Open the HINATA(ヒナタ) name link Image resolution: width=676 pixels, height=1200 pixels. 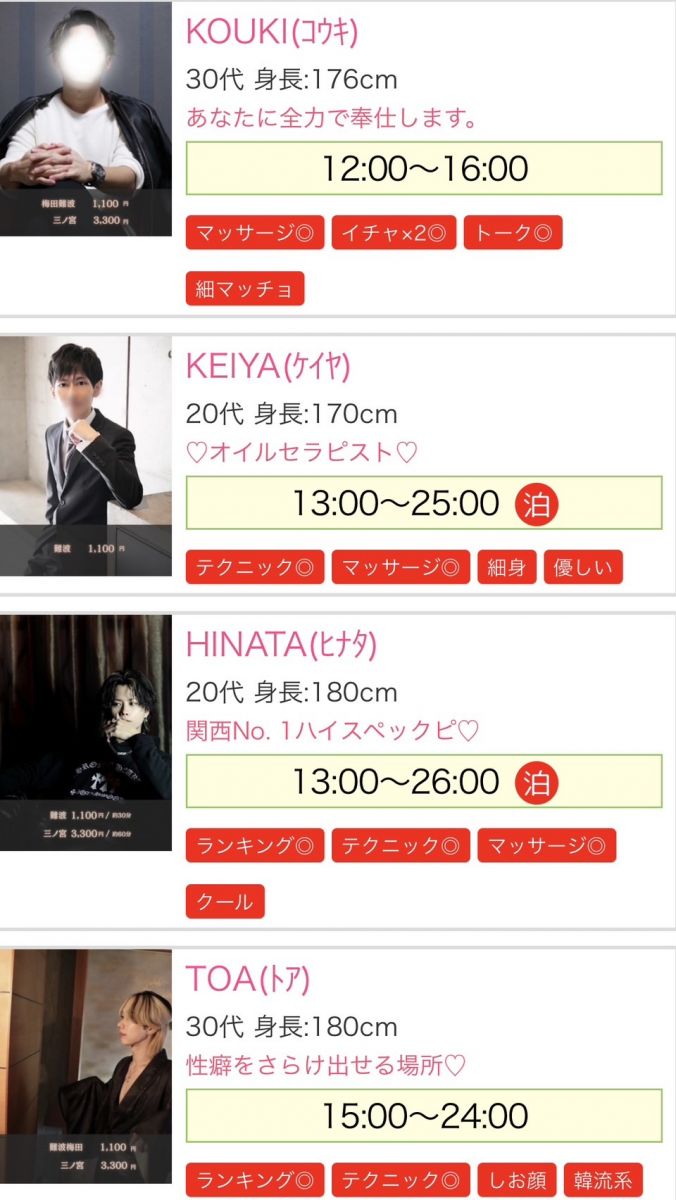(281, 646)
